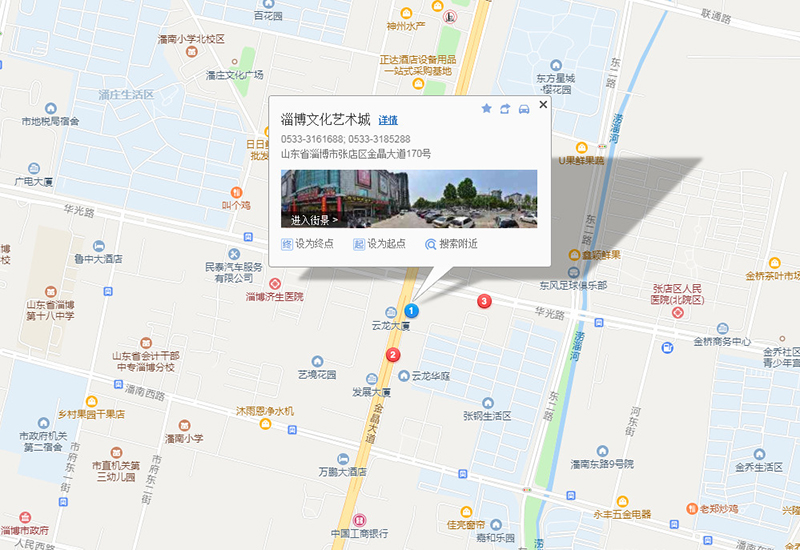Select the red marker numbered 3

coord(485,301)
